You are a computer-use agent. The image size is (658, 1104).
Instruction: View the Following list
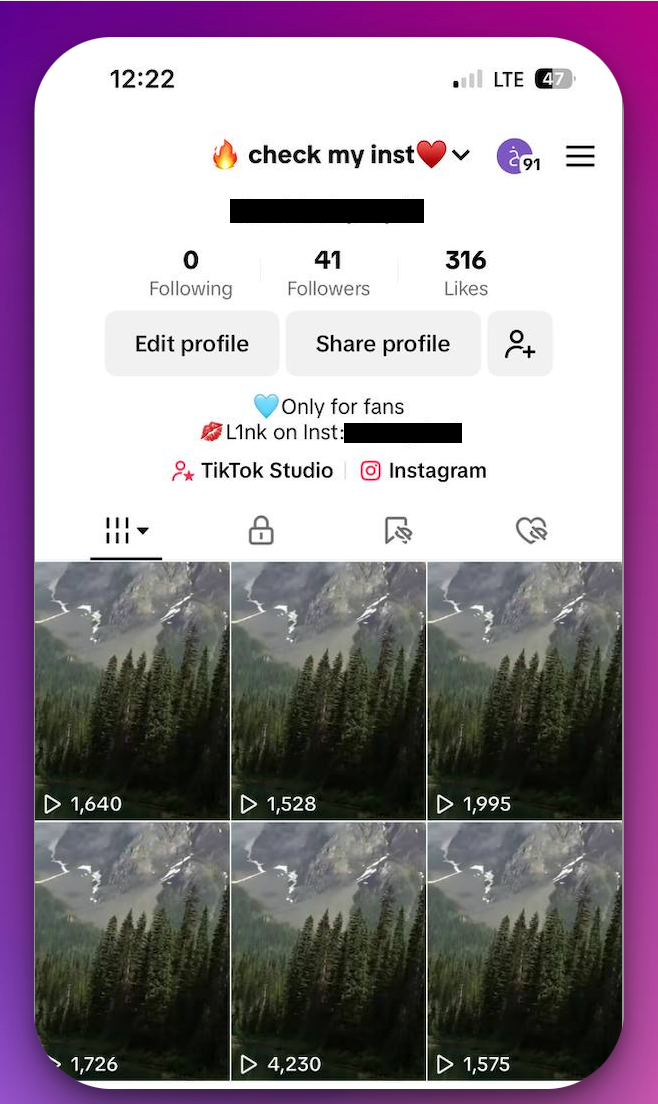[190, 274]
